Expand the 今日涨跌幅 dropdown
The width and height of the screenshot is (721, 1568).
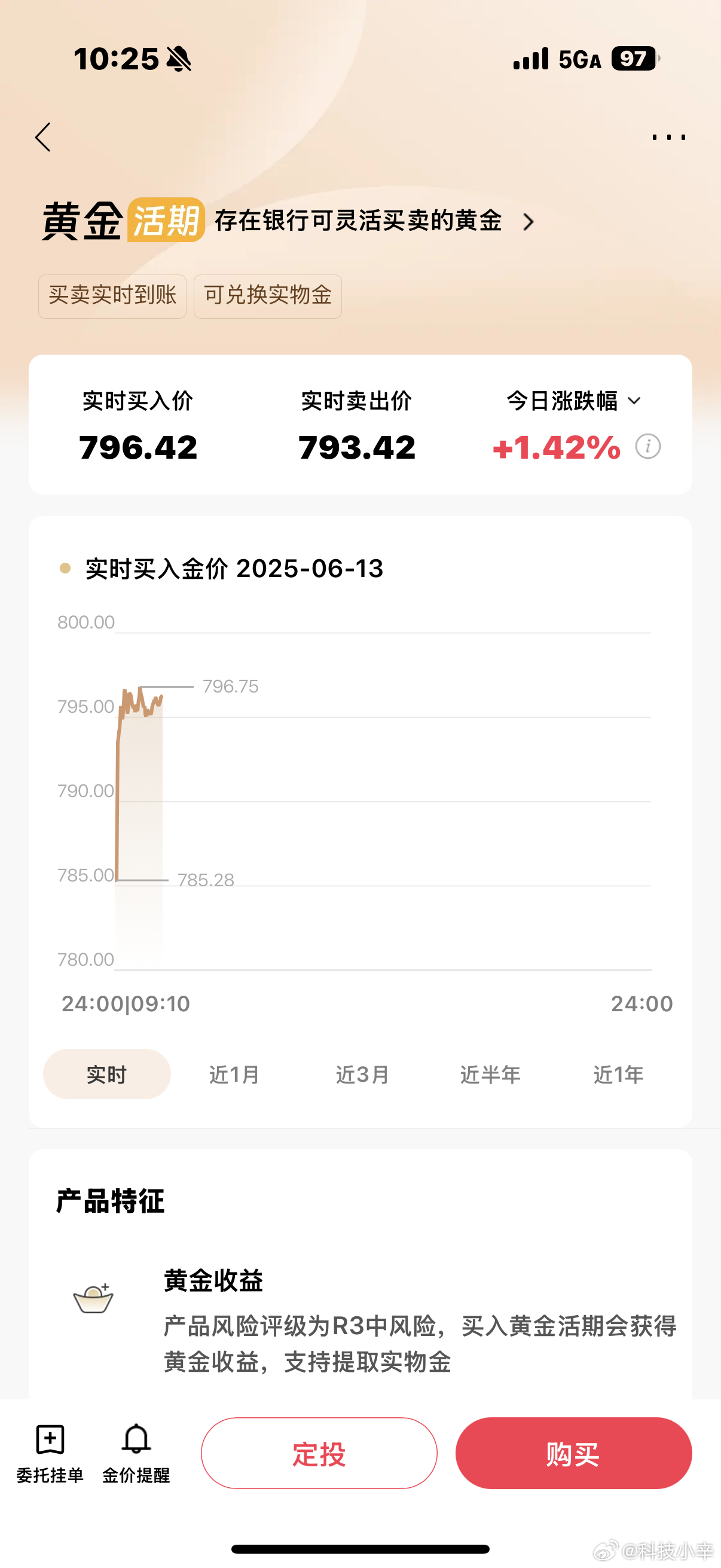click(574, 401)
